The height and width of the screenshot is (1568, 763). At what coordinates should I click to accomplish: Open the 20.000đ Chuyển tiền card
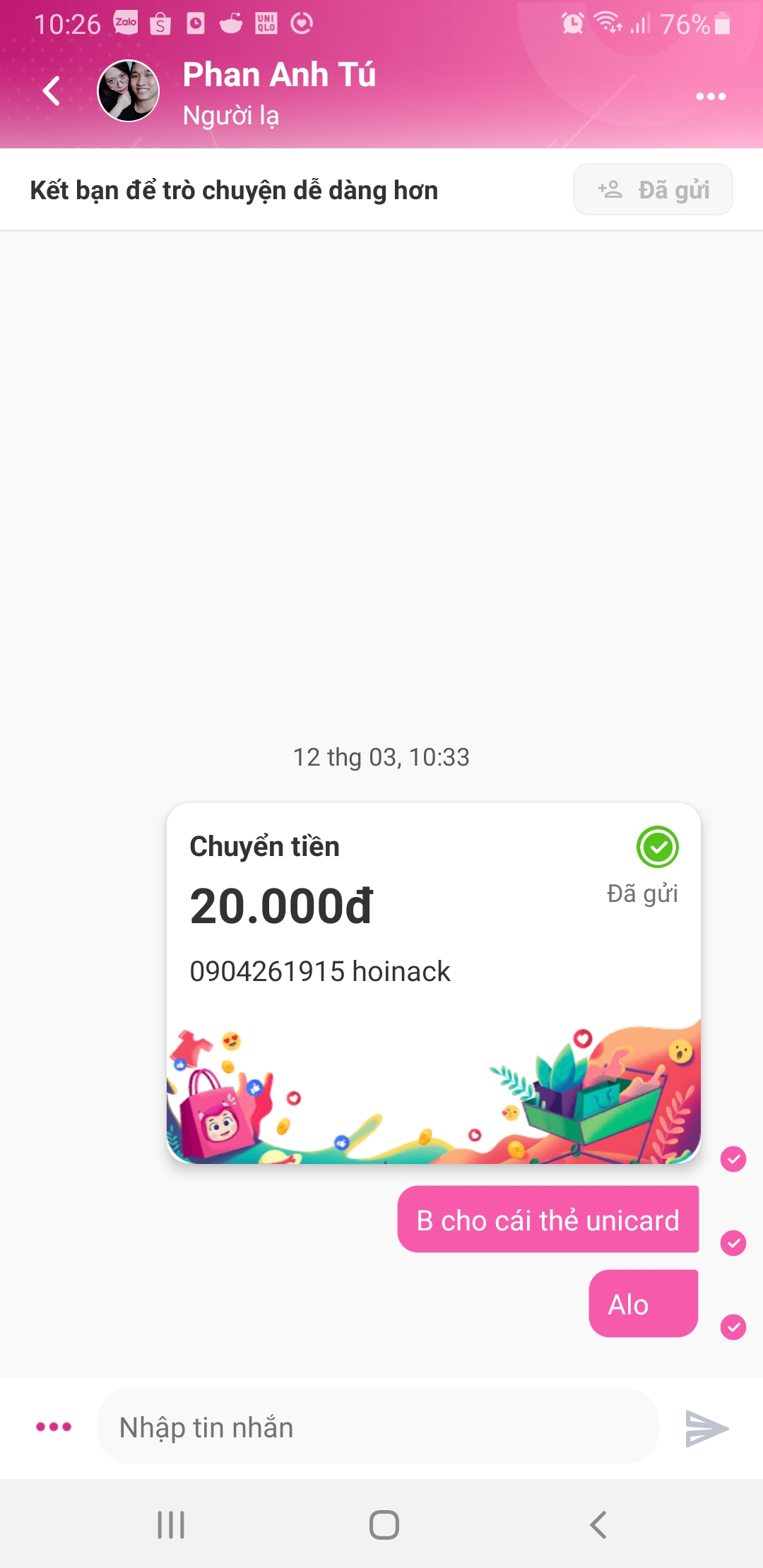click(x=434, y=982)
